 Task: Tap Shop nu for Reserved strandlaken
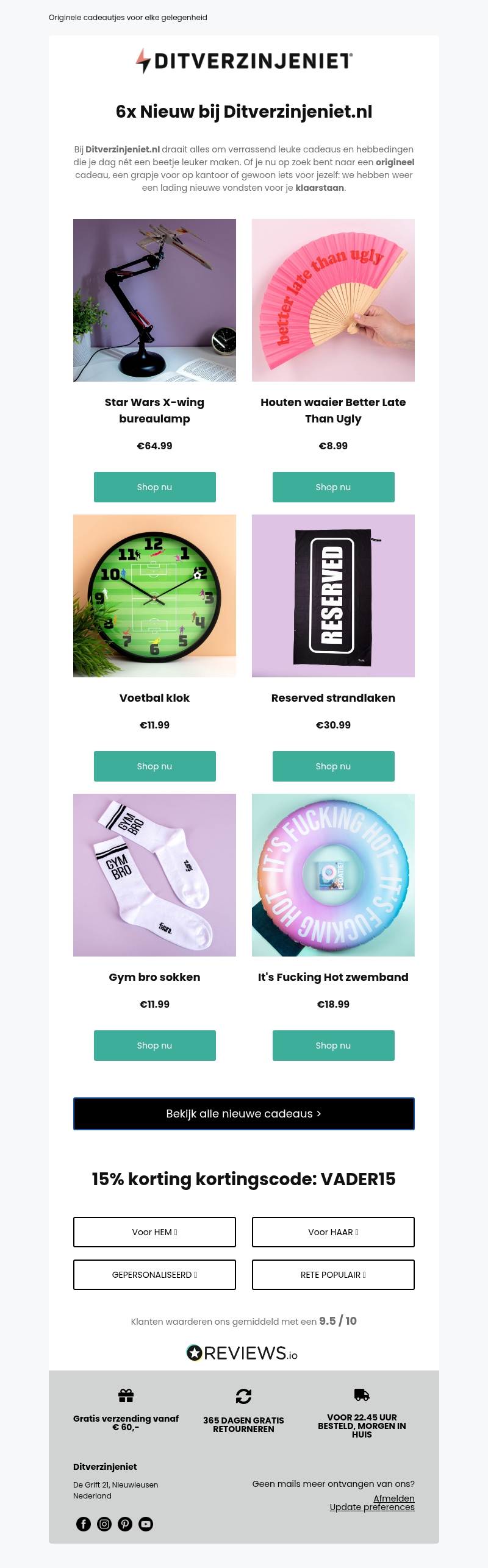(x=333, y=766)
